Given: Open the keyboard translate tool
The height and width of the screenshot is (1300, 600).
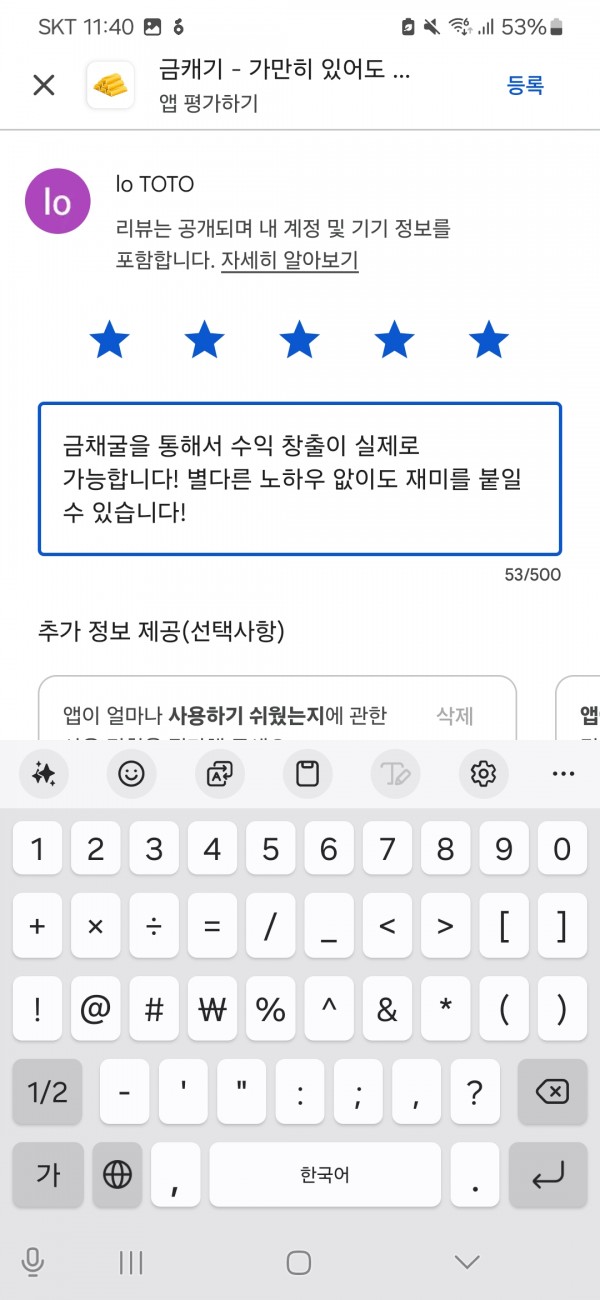Looking at the screenshot, I should [x=219, y=773].
